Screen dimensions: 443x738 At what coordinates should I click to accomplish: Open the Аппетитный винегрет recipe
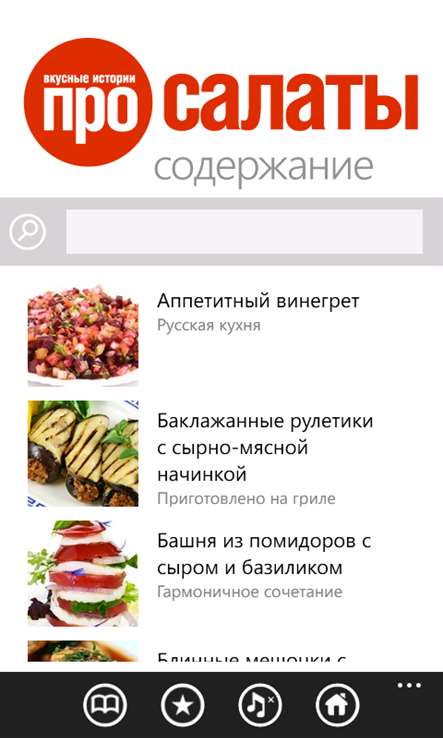tap(221, 336)
